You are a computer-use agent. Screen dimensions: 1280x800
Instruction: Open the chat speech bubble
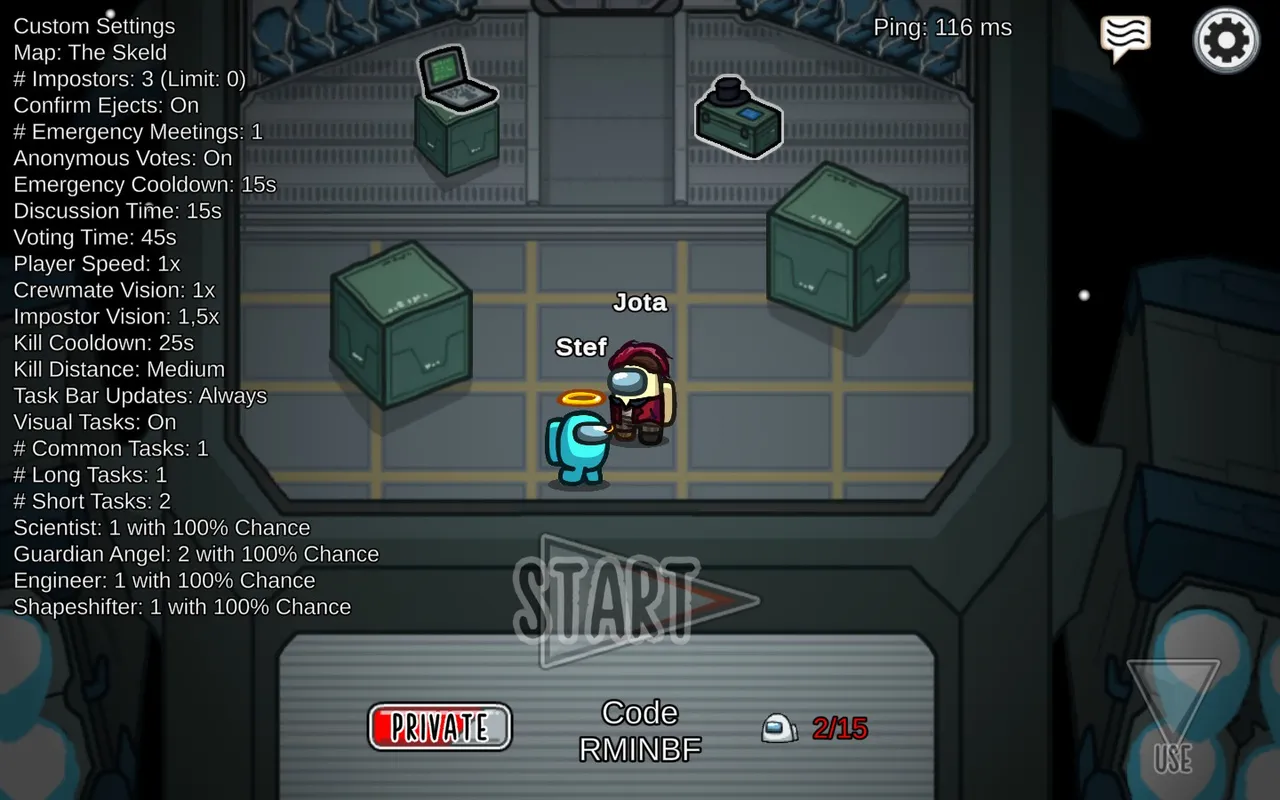tap(1124, 37)
